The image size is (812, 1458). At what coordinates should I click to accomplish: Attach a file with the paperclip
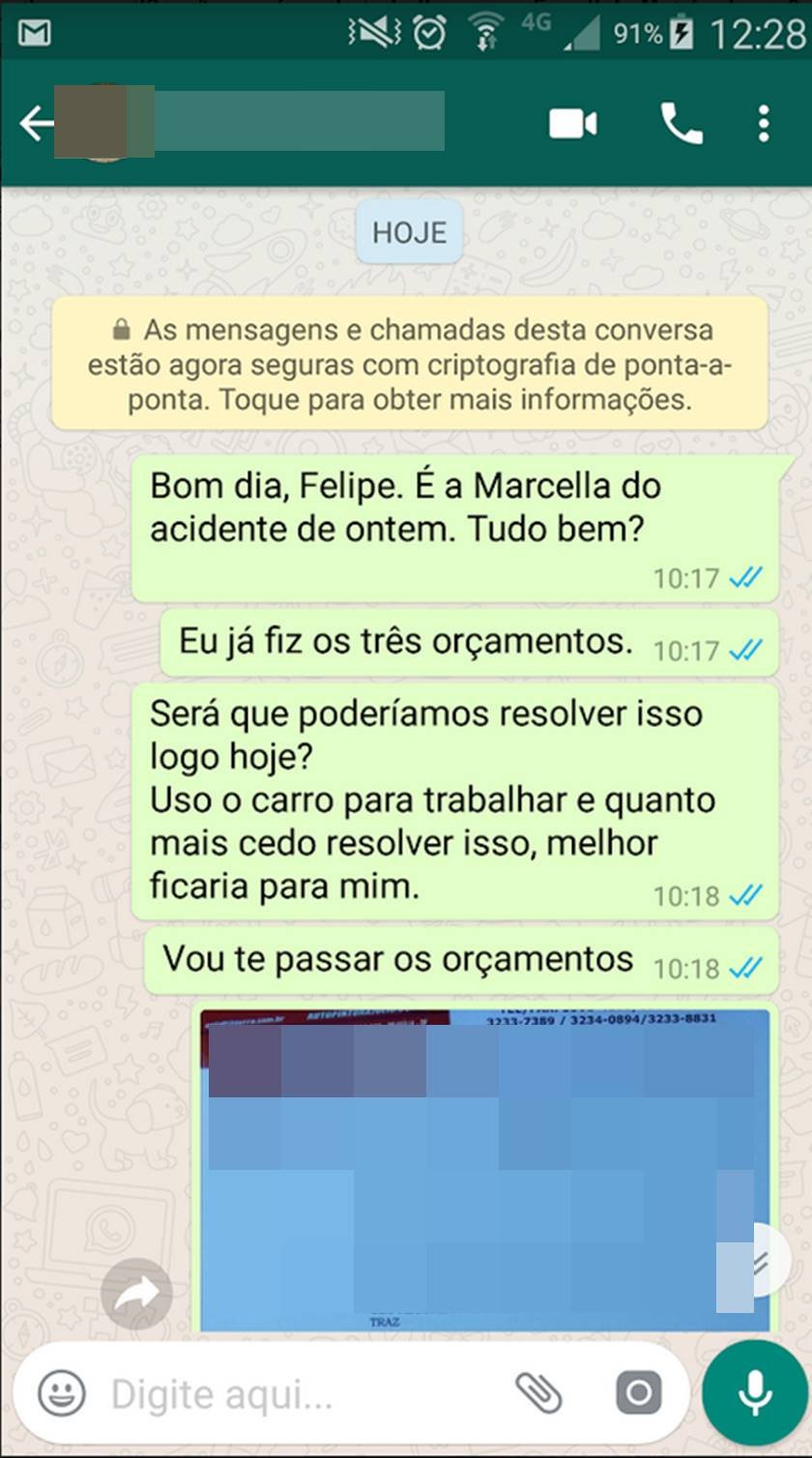point(538,1393)
